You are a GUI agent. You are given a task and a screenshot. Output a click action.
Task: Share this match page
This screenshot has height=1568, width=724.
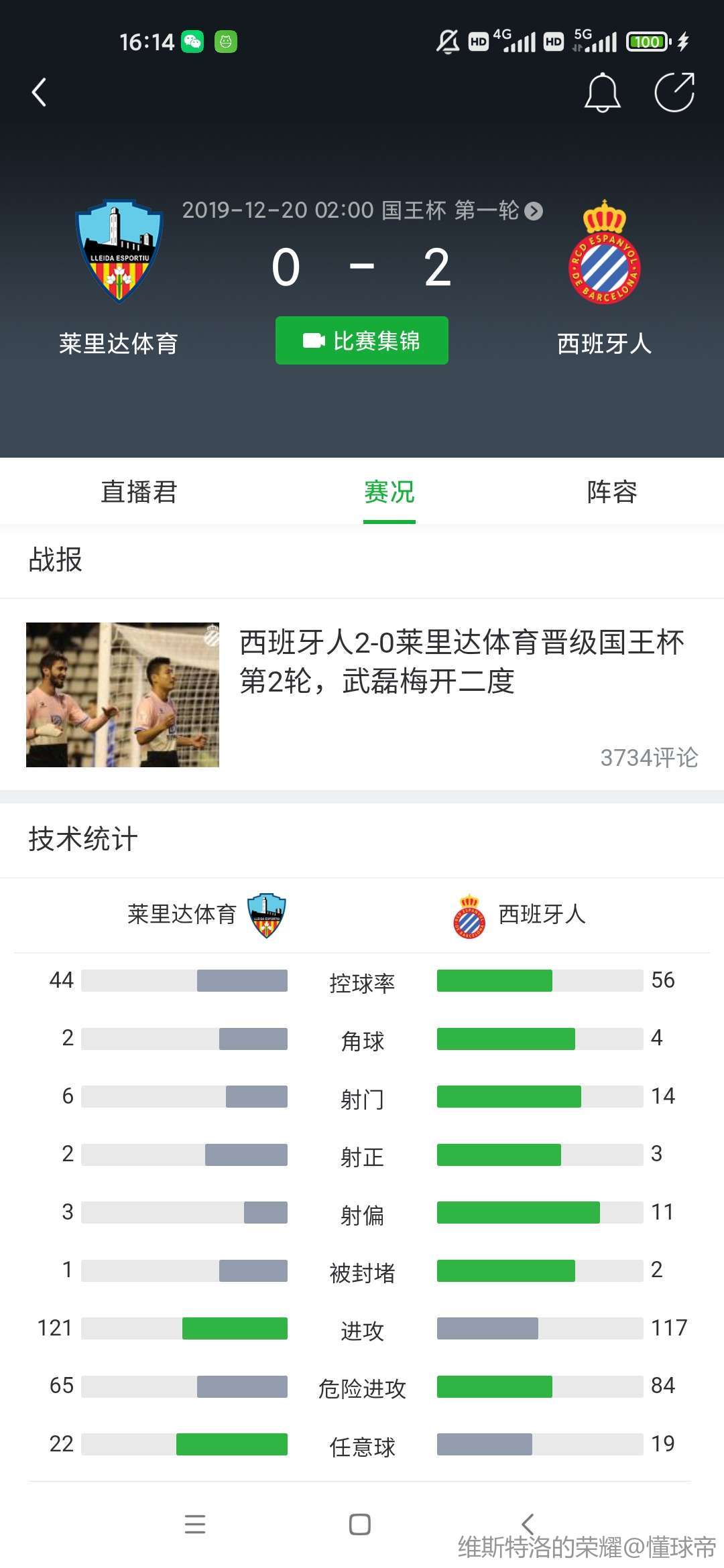pos(674,92)
